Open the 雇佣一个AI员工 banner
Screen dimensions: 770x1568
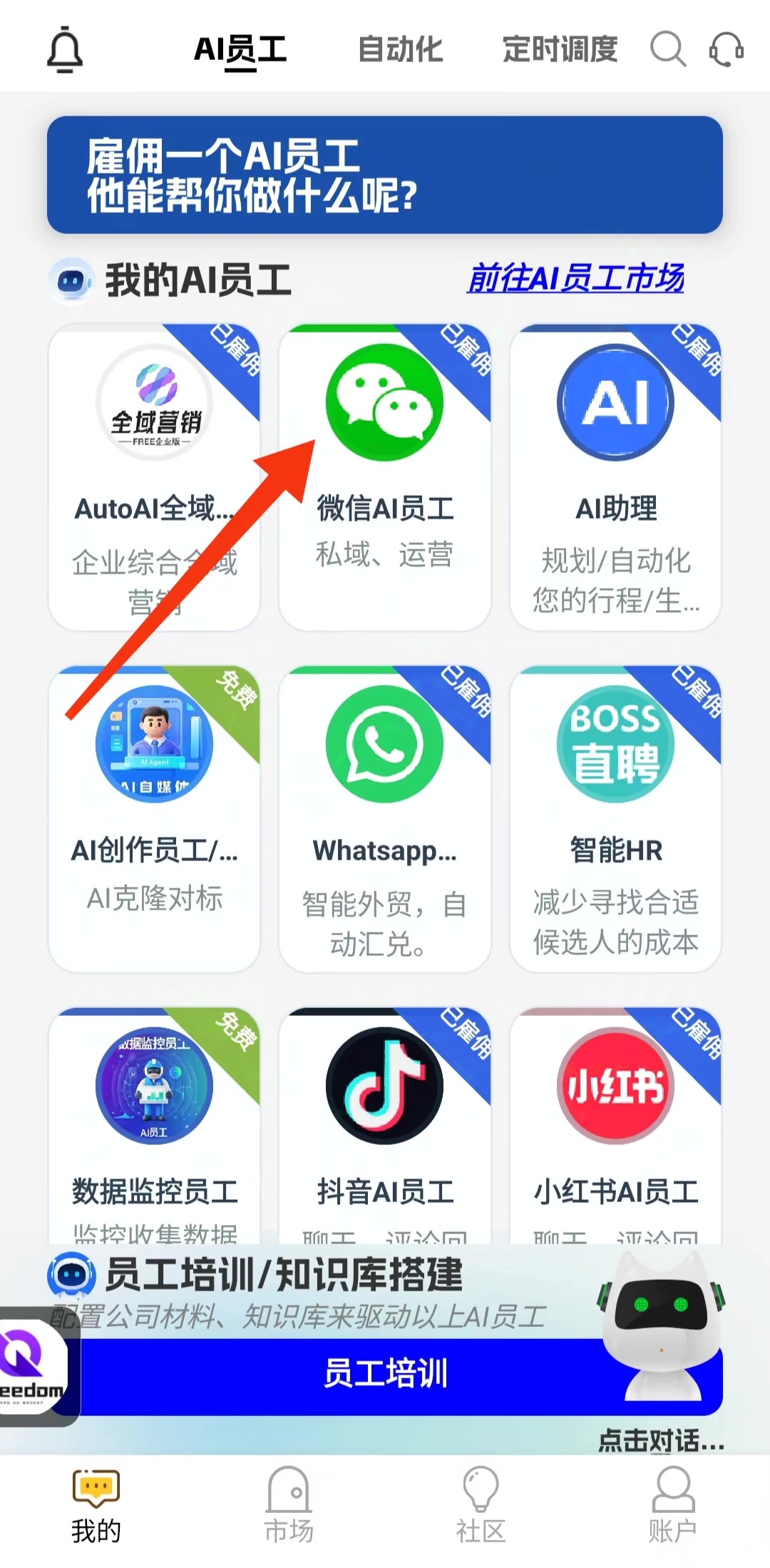tap(385, 175)
